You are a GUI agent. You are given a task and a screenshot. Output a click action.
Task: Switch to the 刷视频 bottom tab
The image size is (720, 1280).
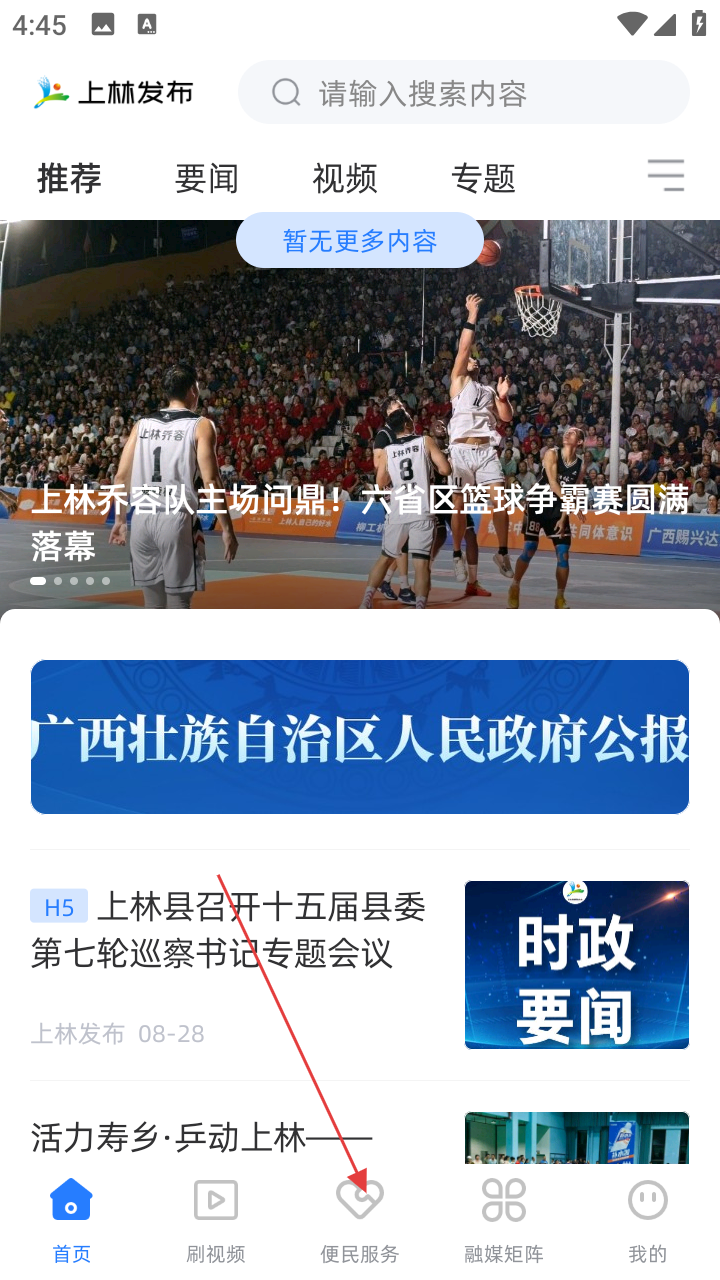pos(216,1220)
